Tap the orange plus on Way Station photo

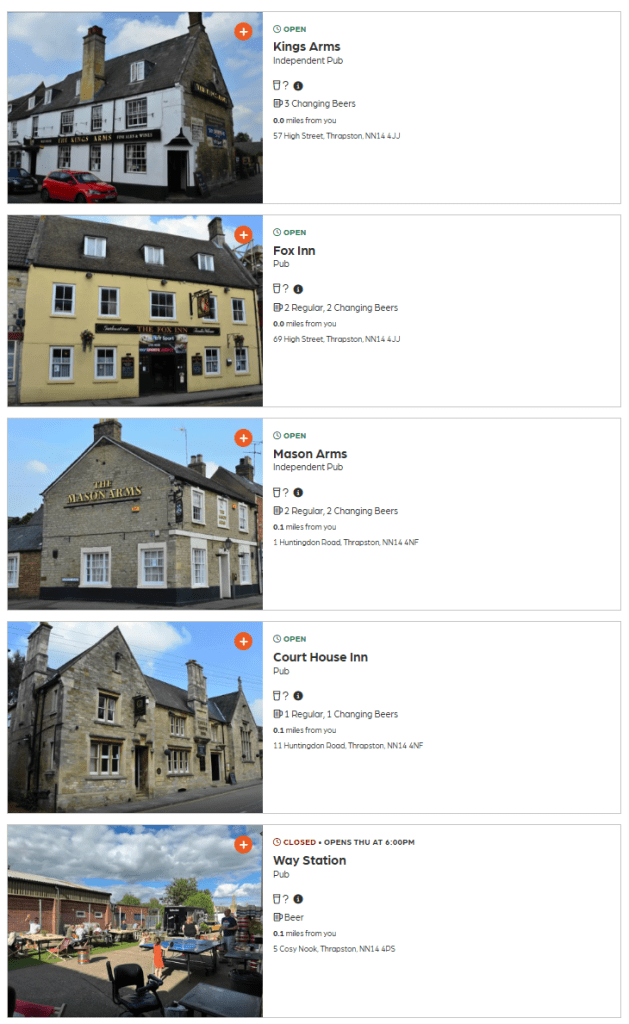pos(243,845)
